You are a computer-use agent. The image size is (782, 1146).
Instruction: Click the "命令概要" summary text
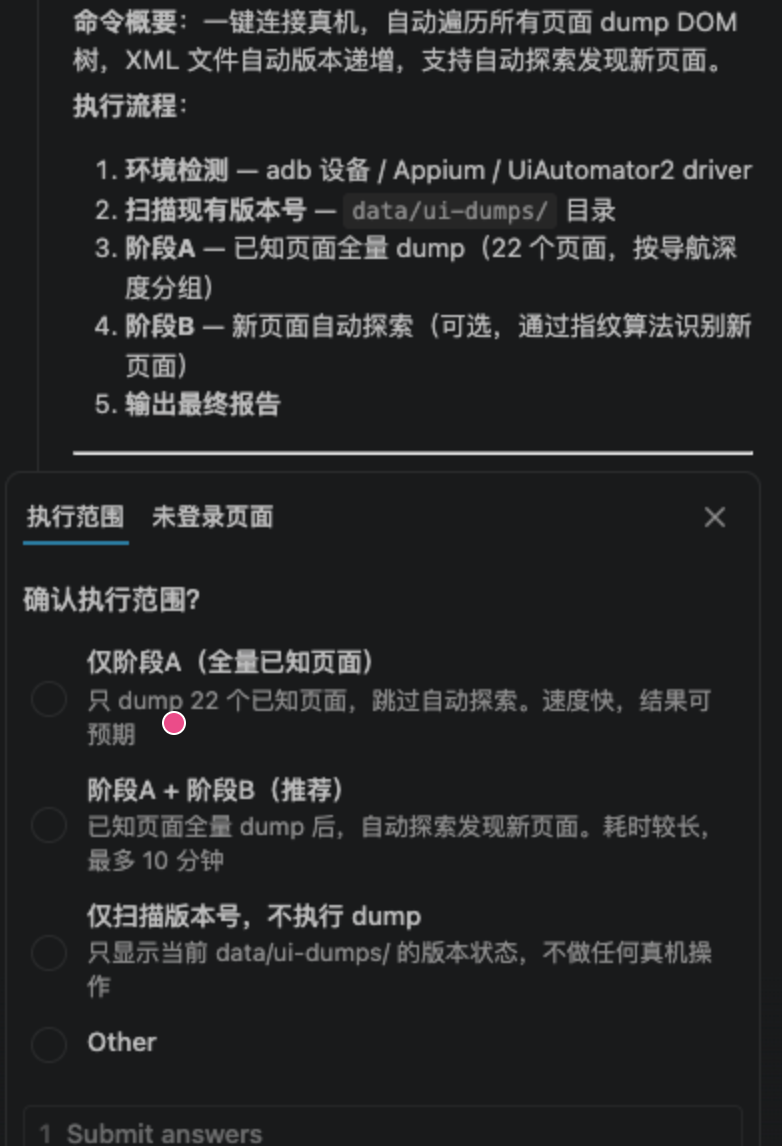pyautogui.click(x=400, y=22)
